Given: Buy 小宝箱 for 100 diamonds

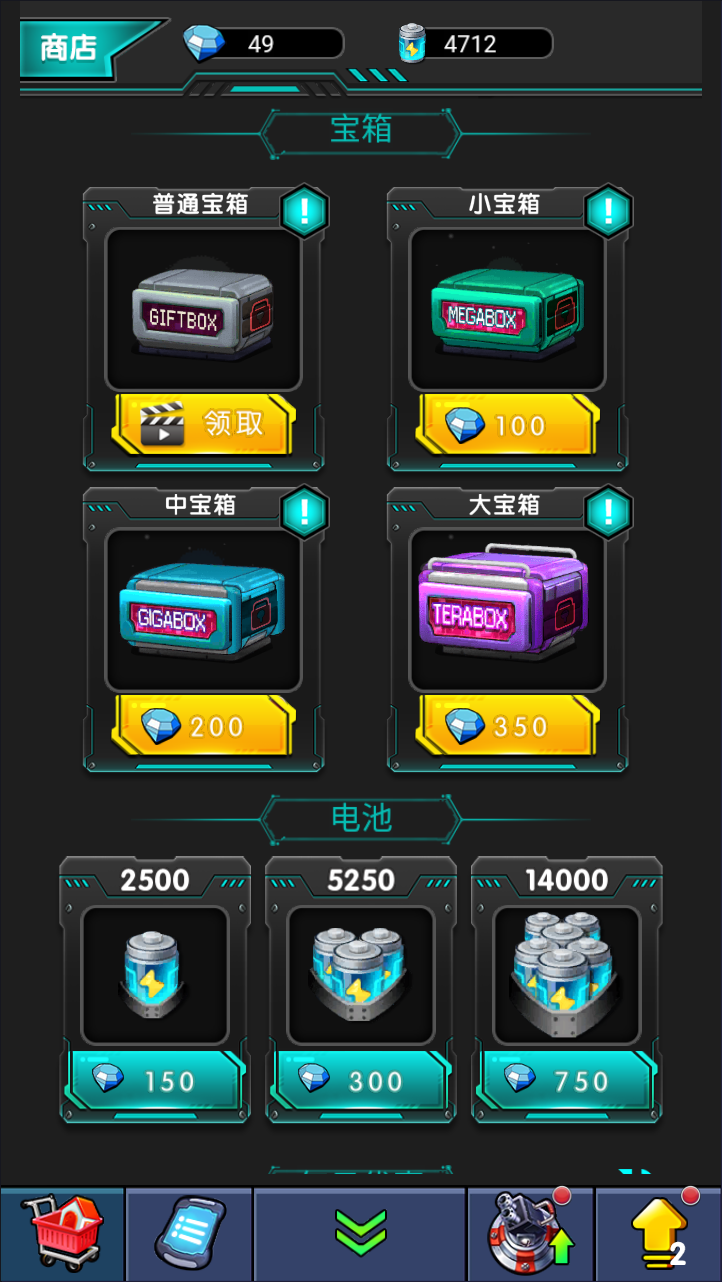Looking at the screenshot, I should [508, 425].
